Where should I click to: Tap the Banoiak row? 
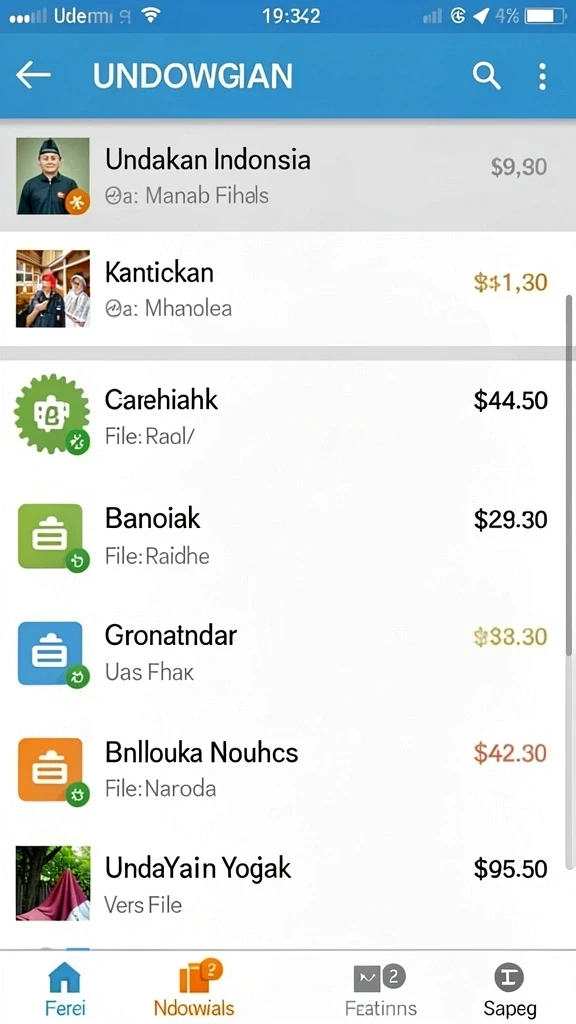click(288, 536)
